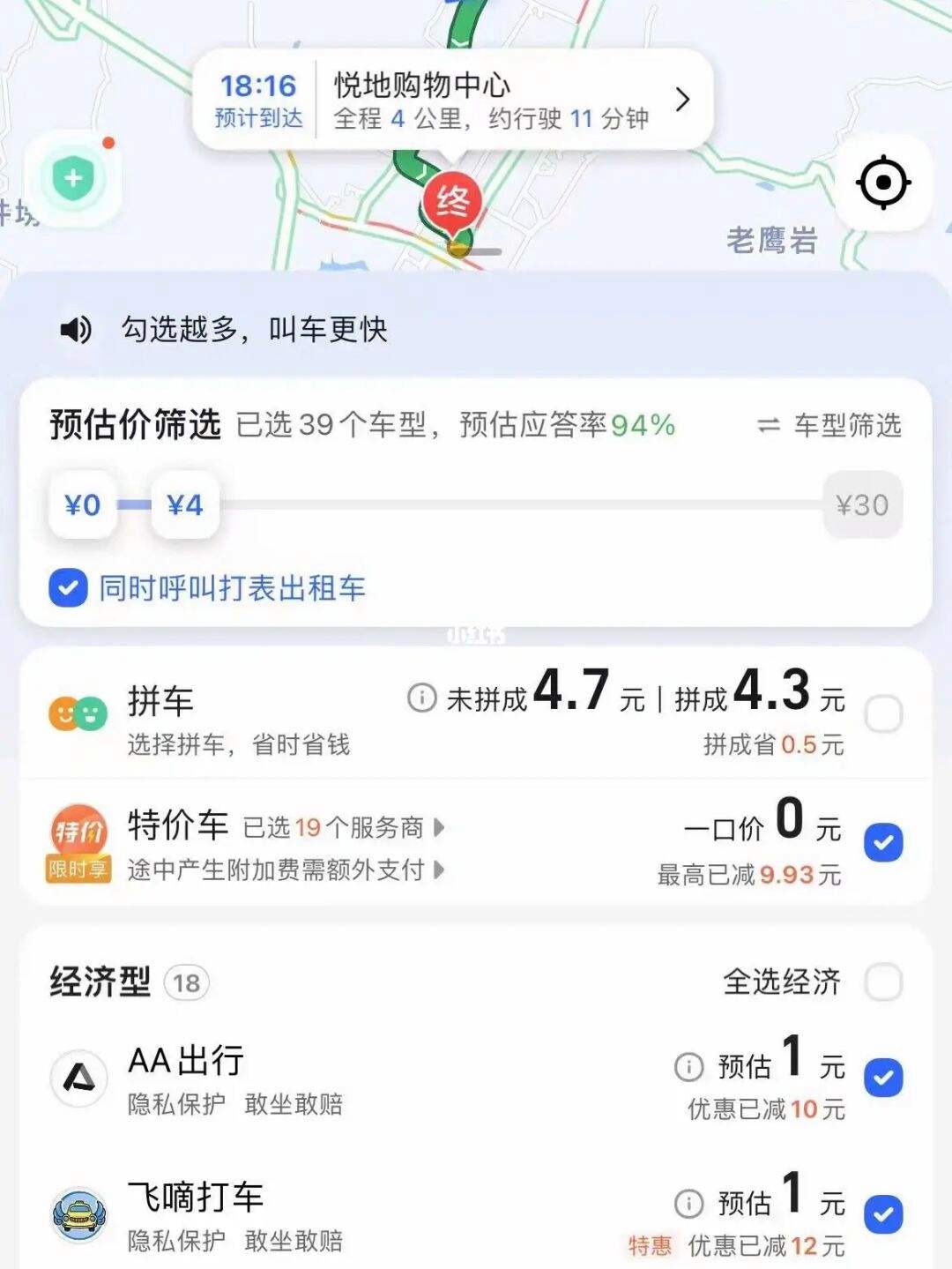Show 飞嘀打车 estimated price info

point(688,1203)
